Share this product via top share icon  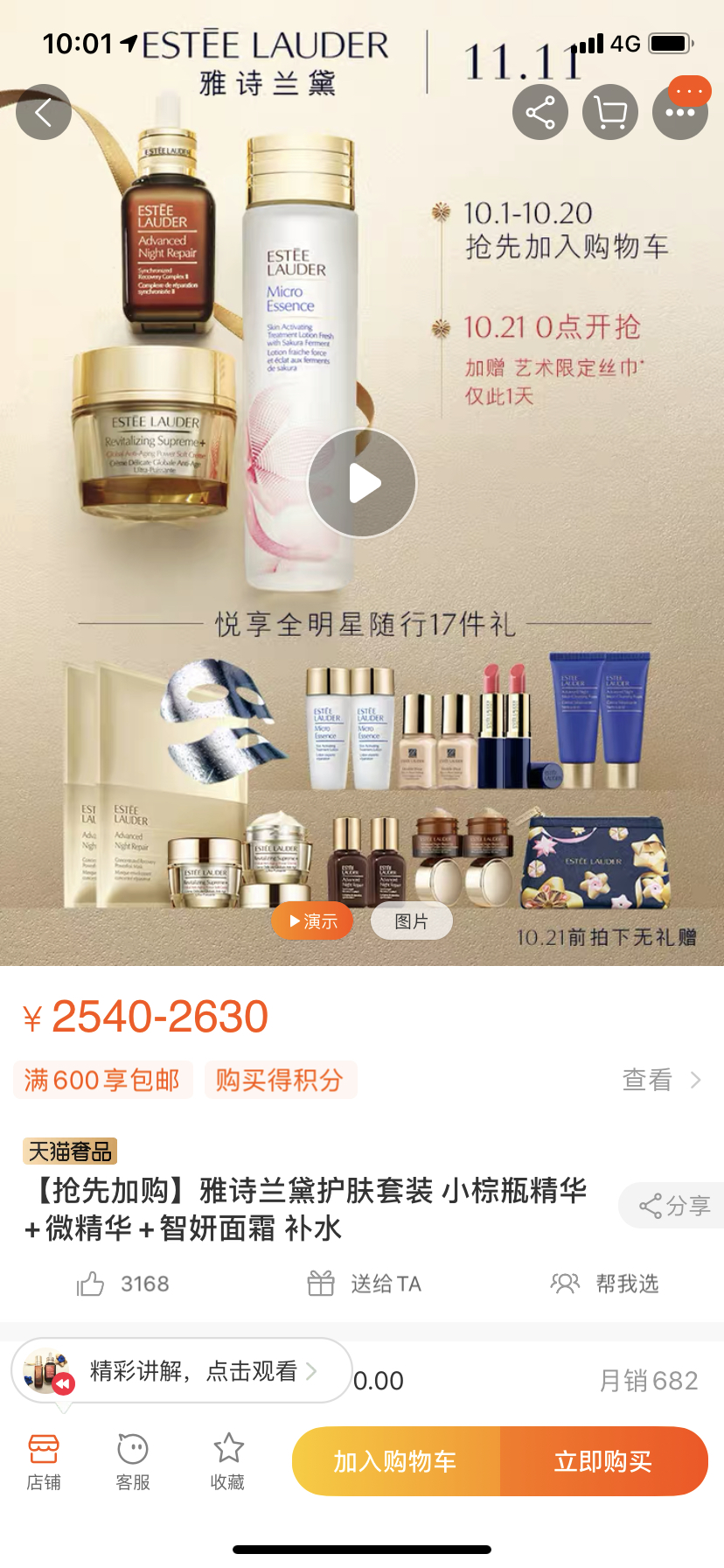tap(540, 112)
